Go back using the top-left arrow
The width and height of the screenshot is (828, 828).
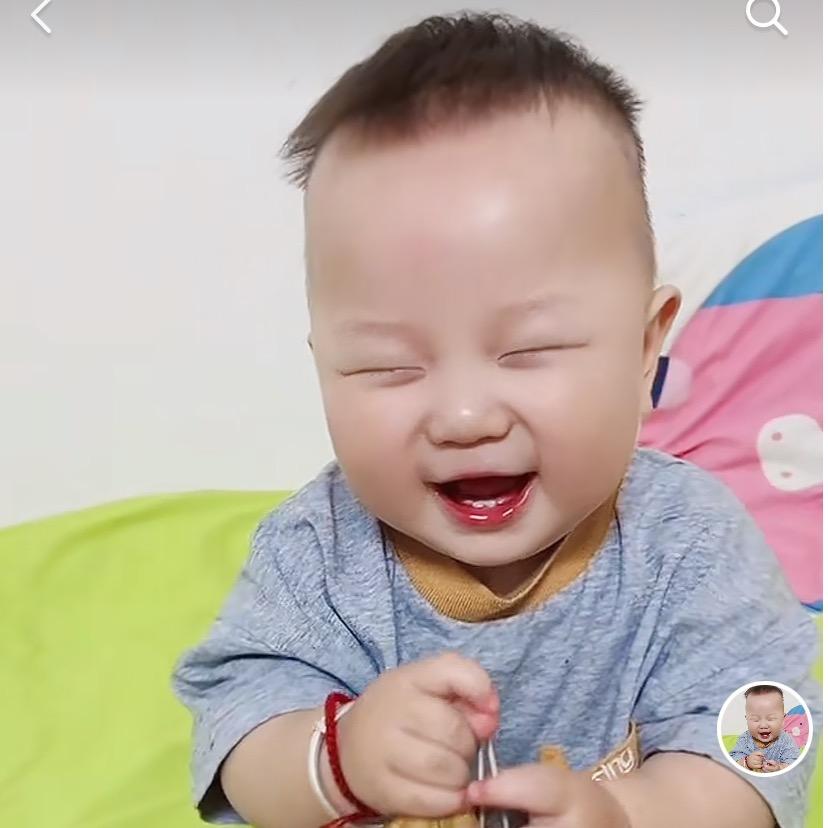click(41, 16)
